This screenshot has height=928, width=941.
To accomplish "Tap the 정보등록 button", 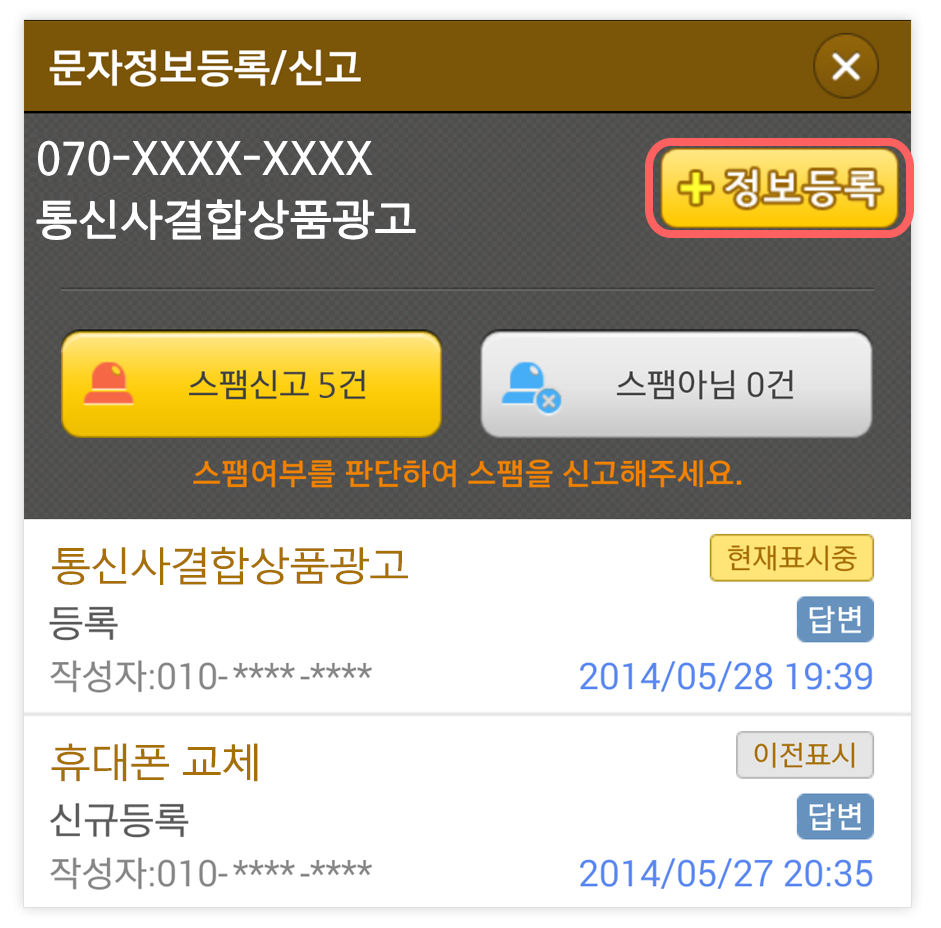I will pos(781,188).
